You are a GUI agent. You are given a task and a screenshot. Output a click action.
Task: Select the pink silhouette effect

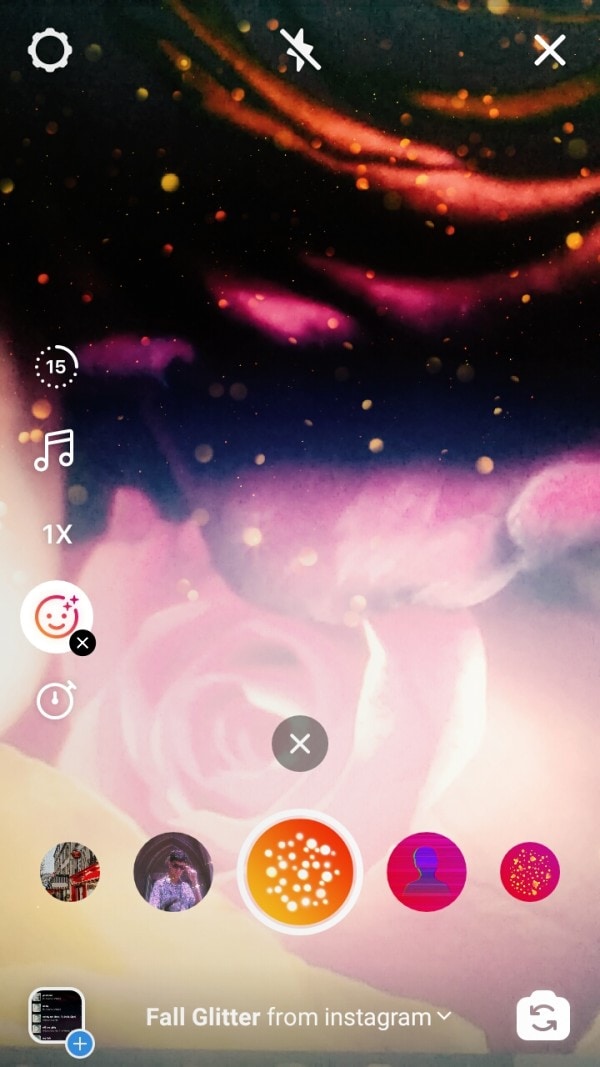[427, 871]
